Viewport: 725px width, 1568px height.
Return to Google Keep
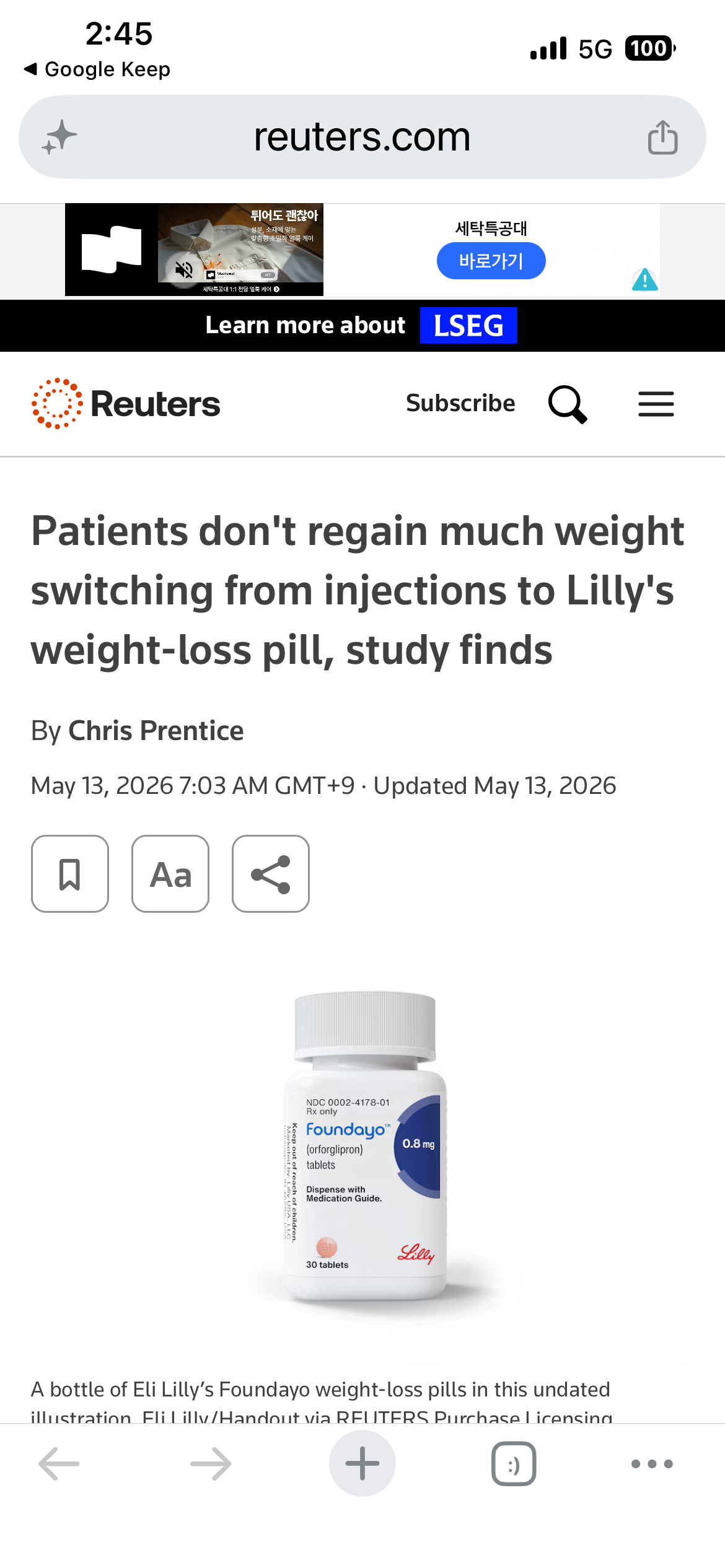[97, 69]
